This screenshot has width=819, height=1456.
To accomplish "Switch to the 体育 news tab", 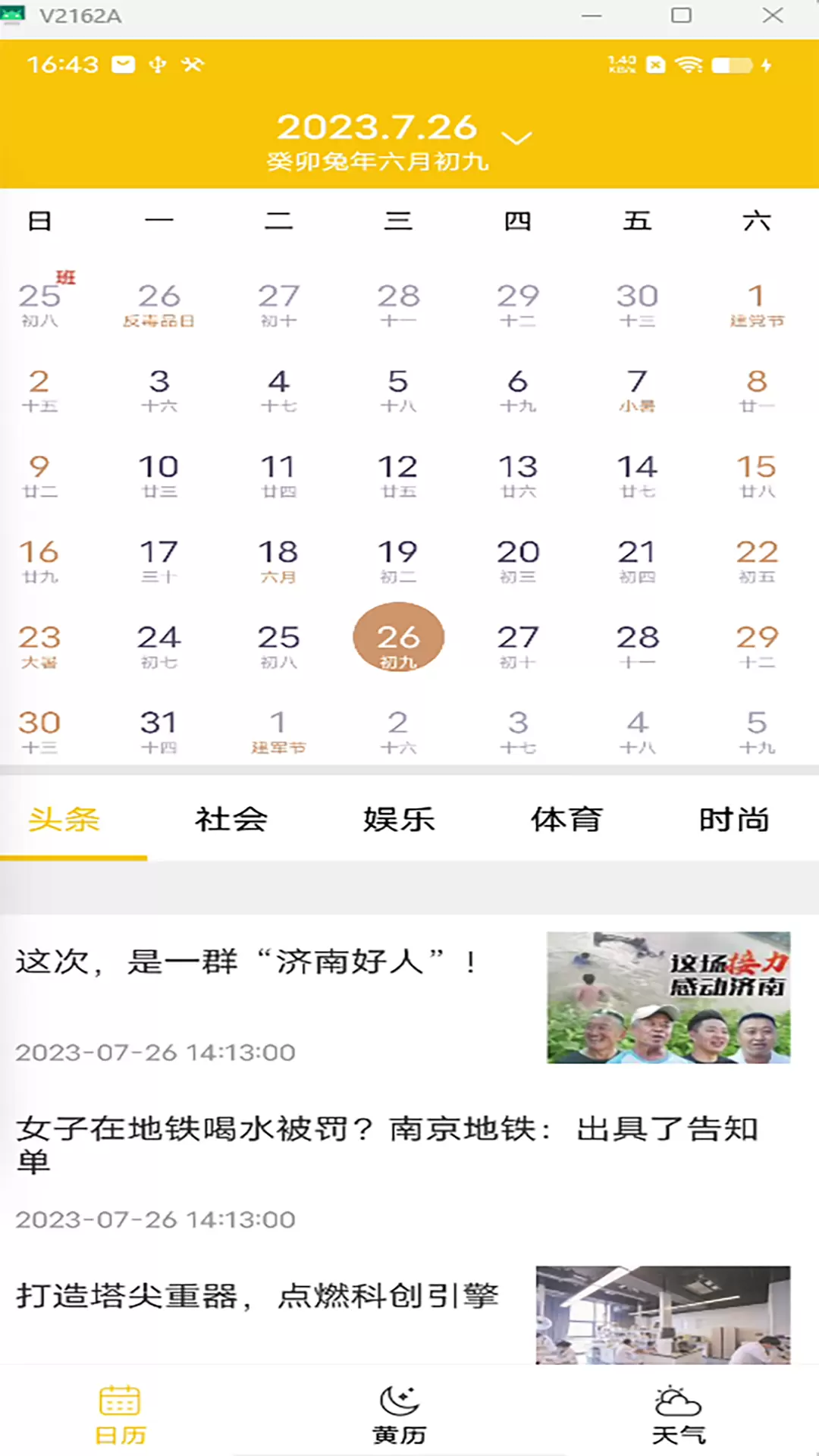I will (566, 820).
